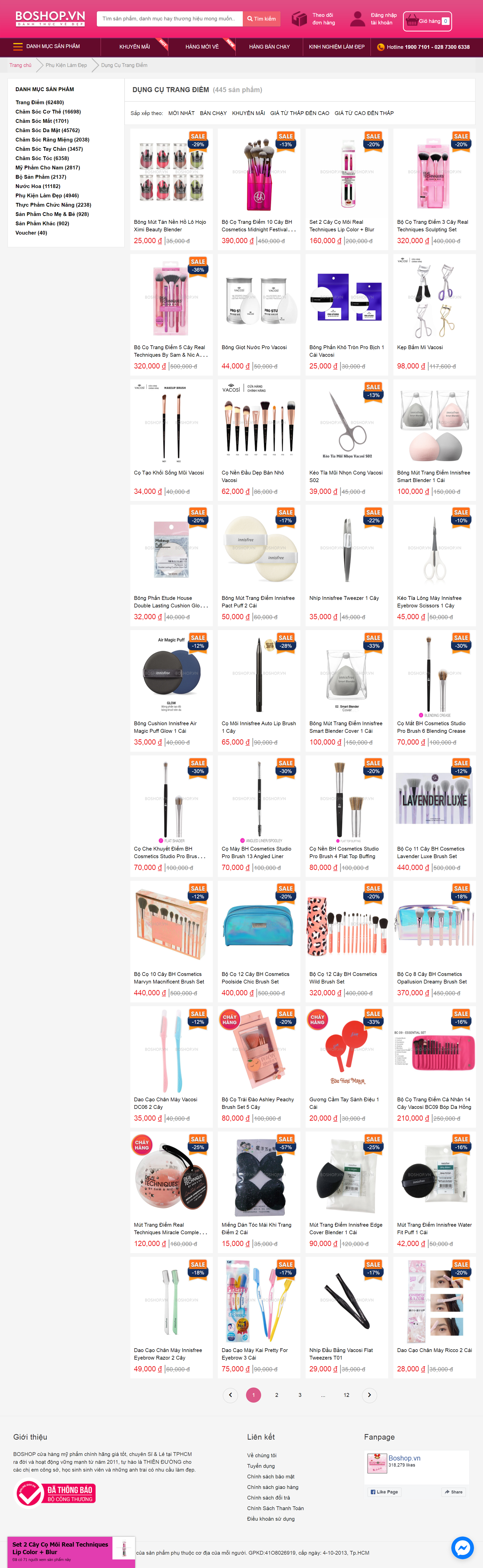Open Chính sách đổi trả link
The image size is (483, 1568).
click(x=268, y=1498)
